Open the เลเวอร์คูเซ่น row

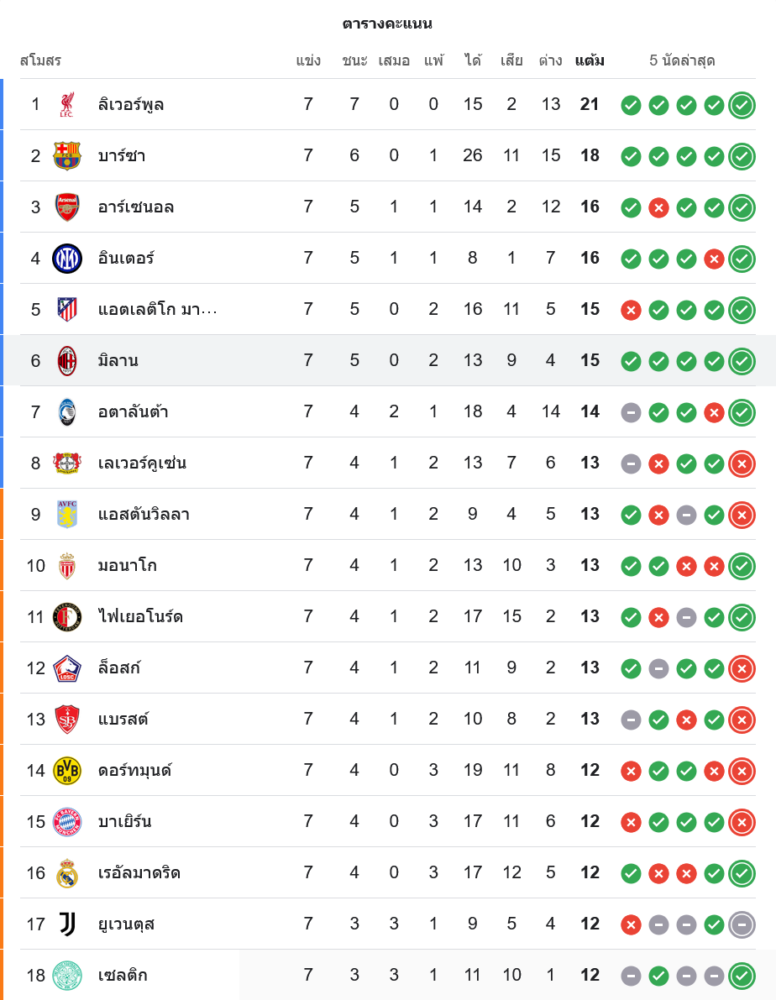pos(142,463)
